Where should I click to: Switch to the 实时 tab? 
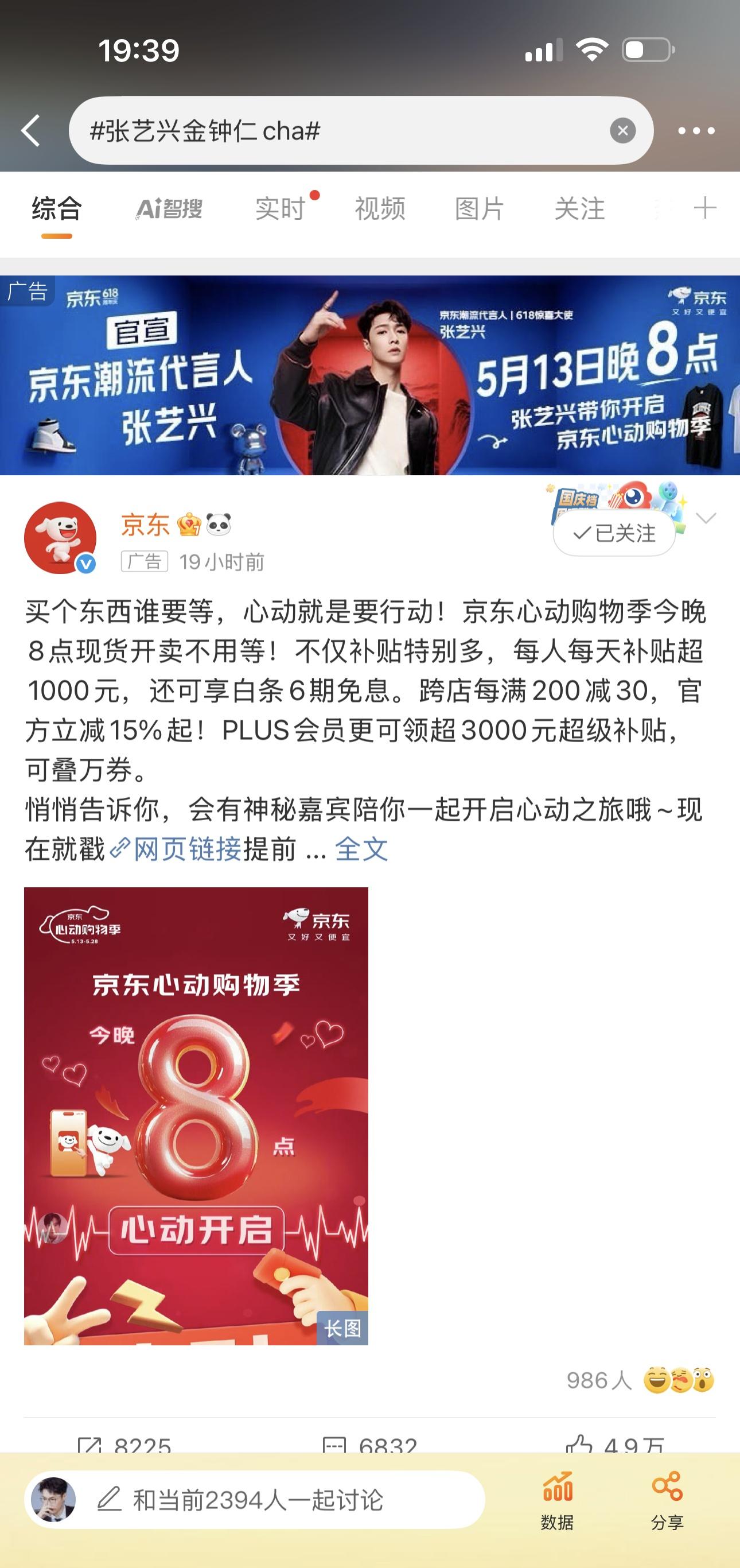(280, 209)
